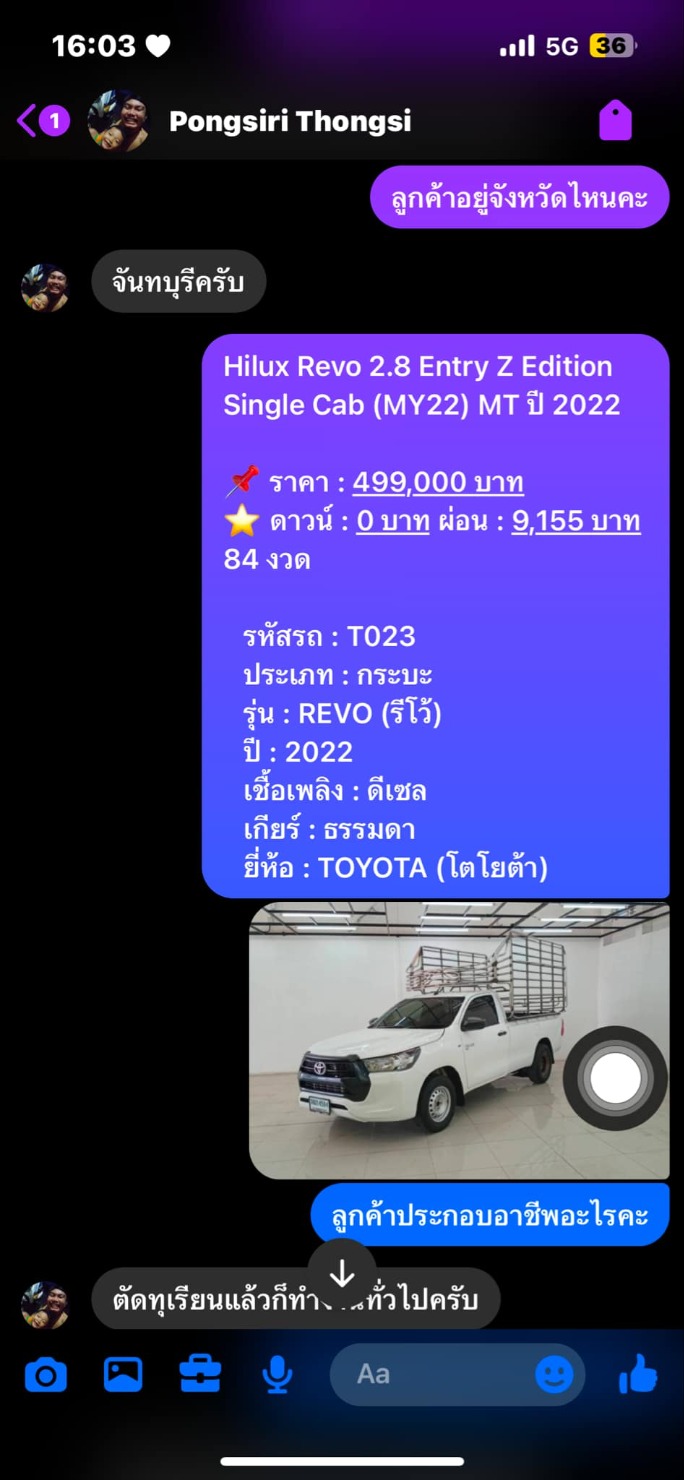Tap the microphone to record voice

[x=277, y=1375]
